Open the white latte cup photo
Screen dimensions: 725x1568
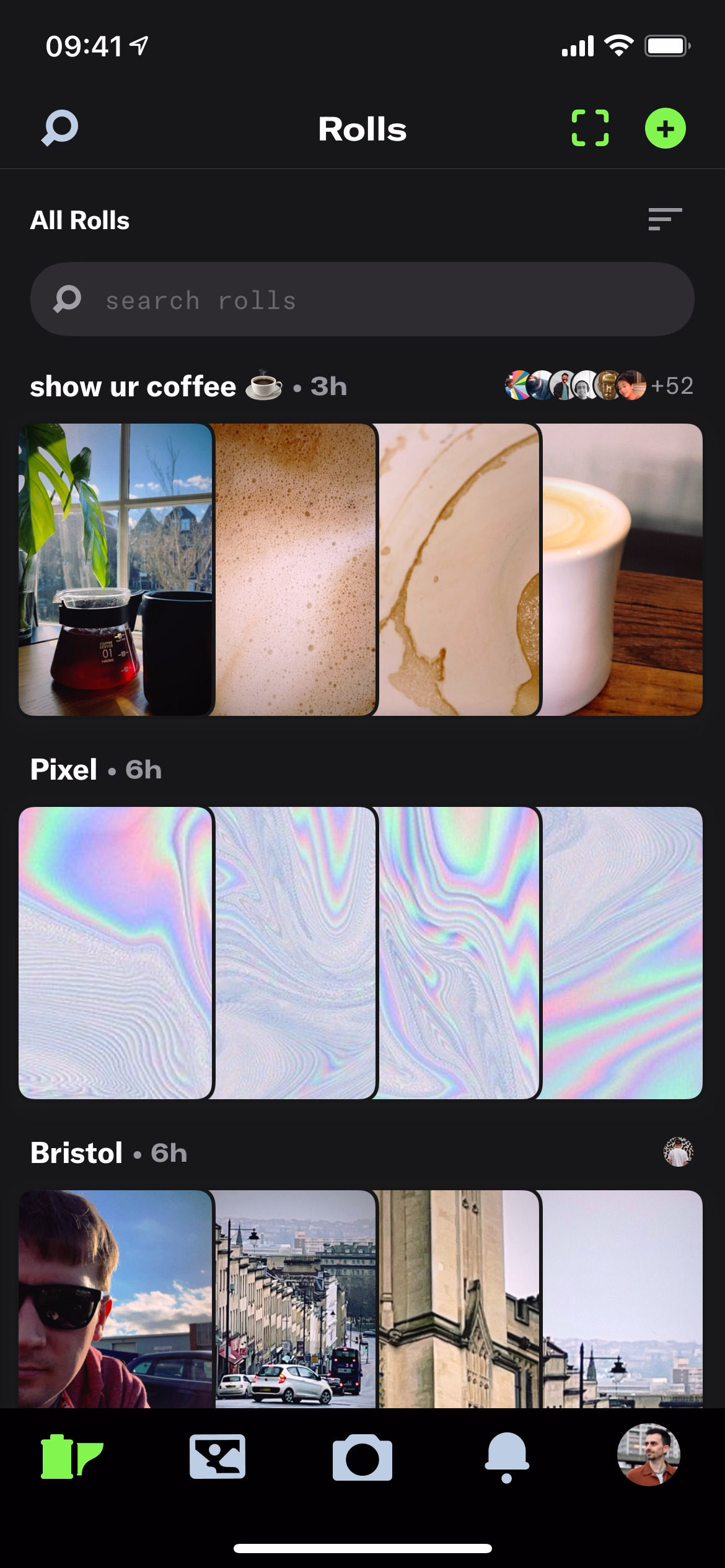(622, 569)
